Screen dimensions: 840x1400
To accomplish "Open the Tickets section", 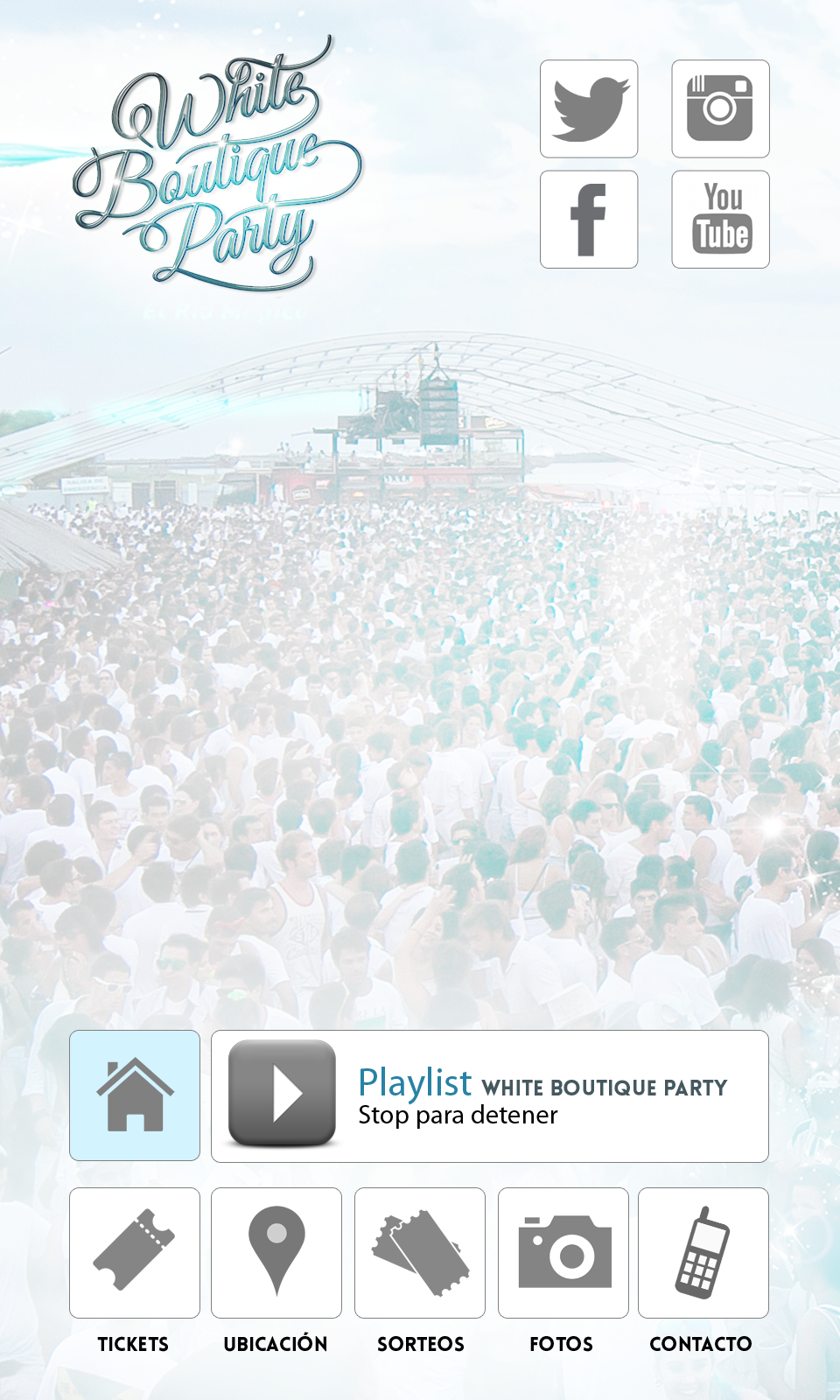I will click(x=135, y=1253).
